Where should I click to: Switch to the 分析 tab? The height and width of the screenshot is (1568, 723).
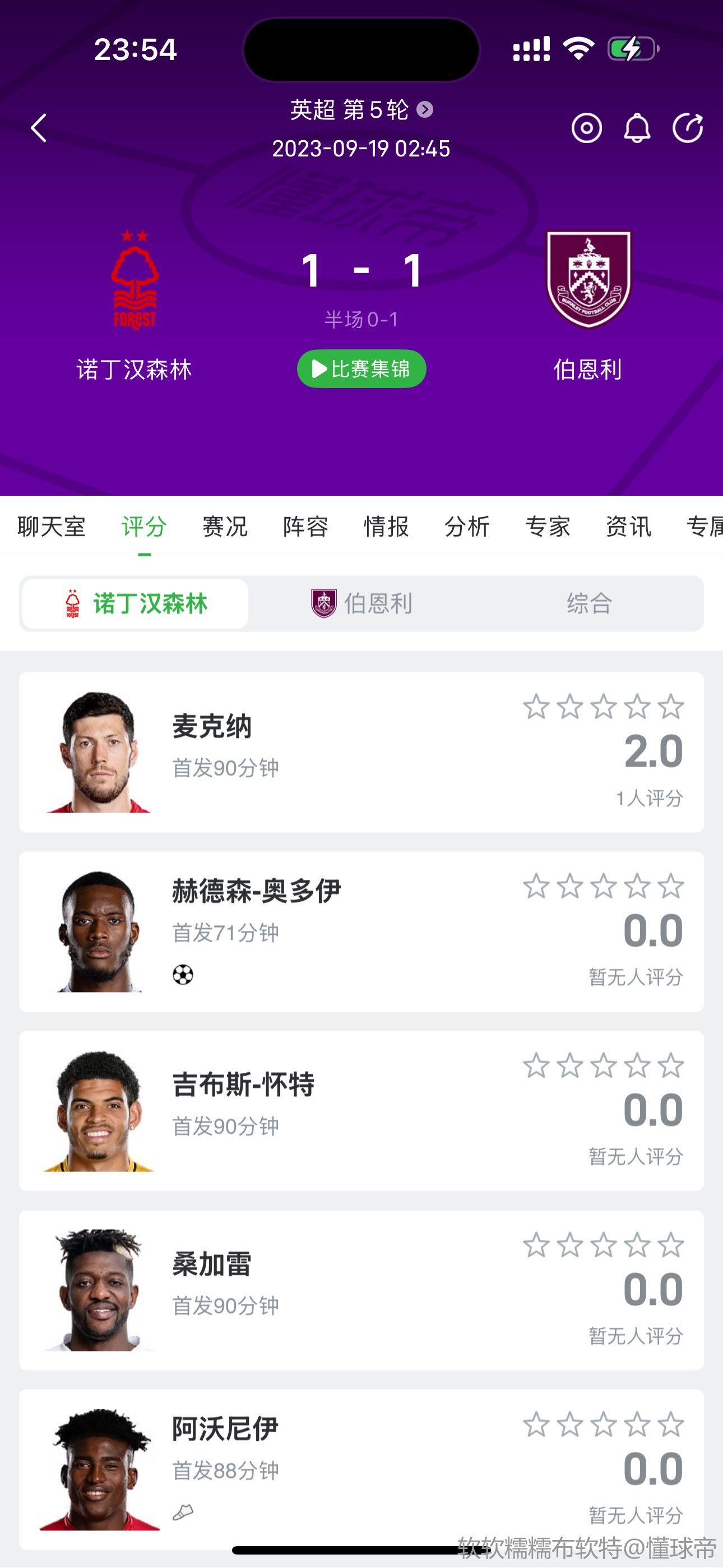[467, 527]
